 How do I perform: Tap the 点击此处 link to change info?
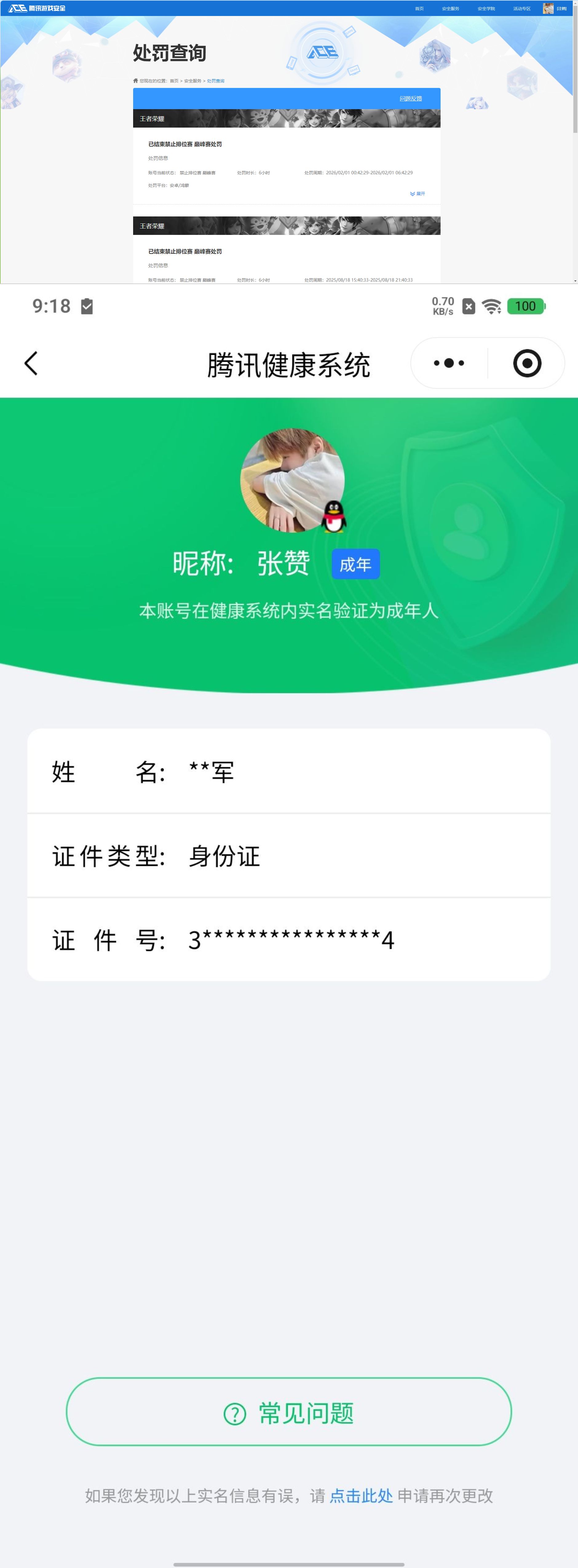point(361,1495)
